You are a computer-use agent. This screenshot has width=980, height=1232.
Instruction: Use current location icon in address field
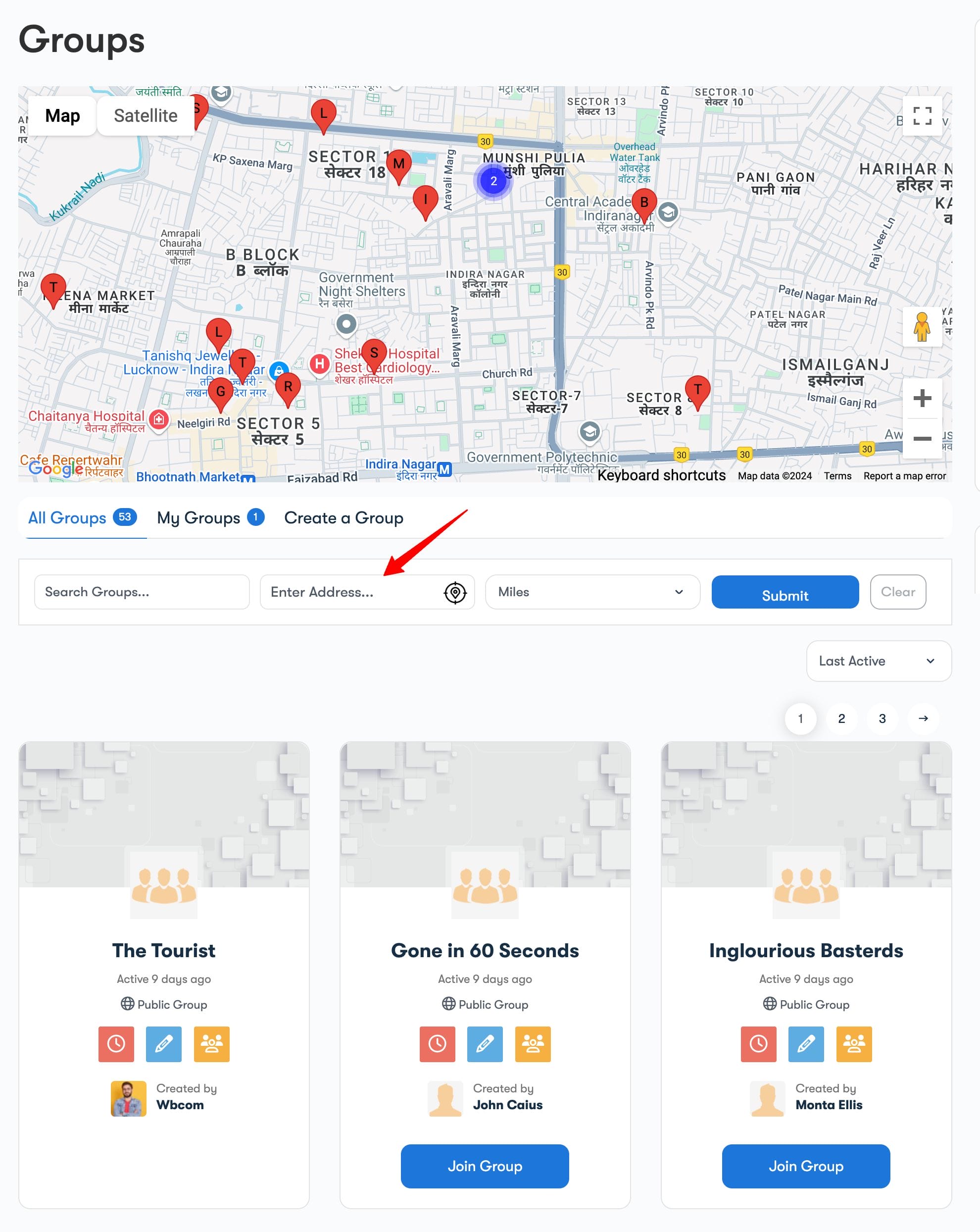[454, 593]
